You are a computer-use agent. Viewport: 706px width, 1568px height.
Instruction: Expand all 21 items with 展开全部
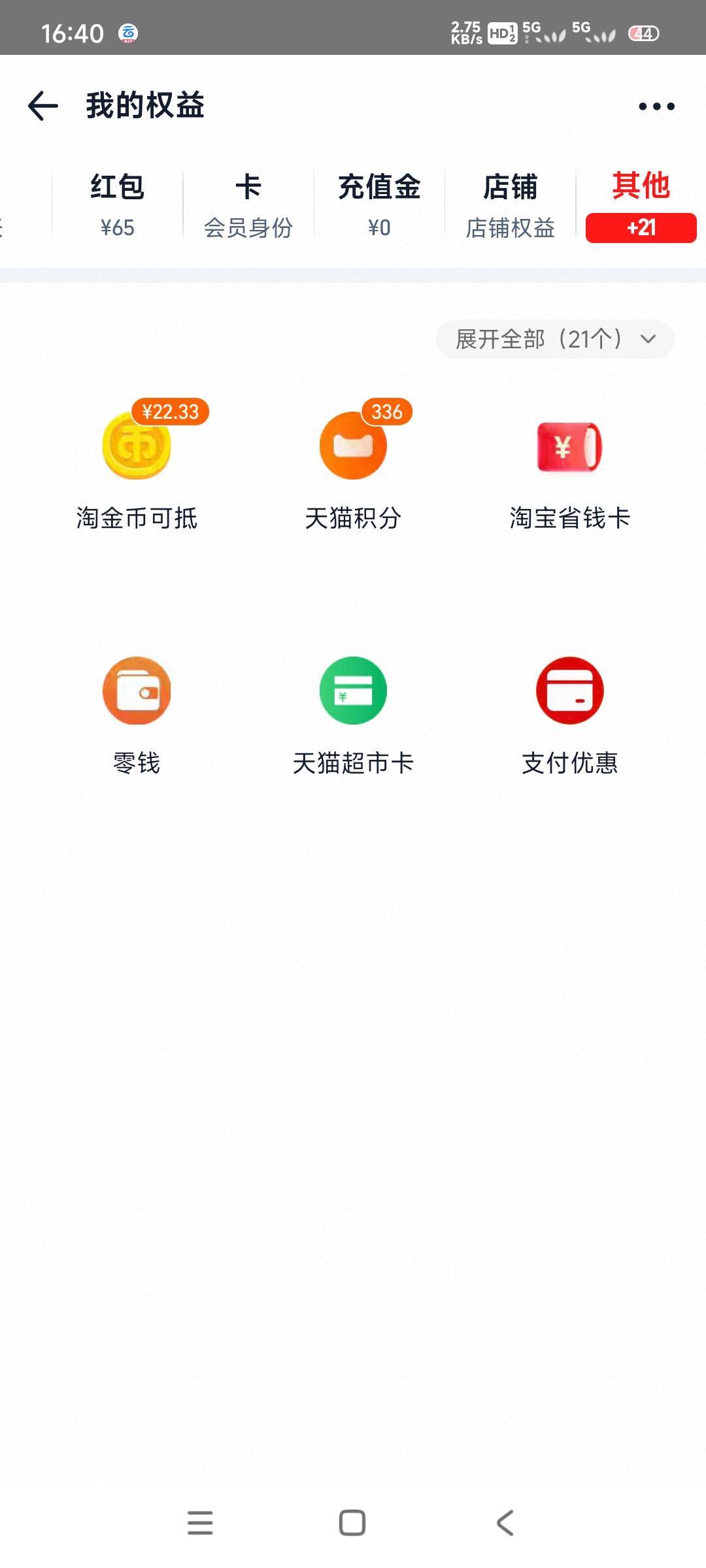[x=555, y=339]
